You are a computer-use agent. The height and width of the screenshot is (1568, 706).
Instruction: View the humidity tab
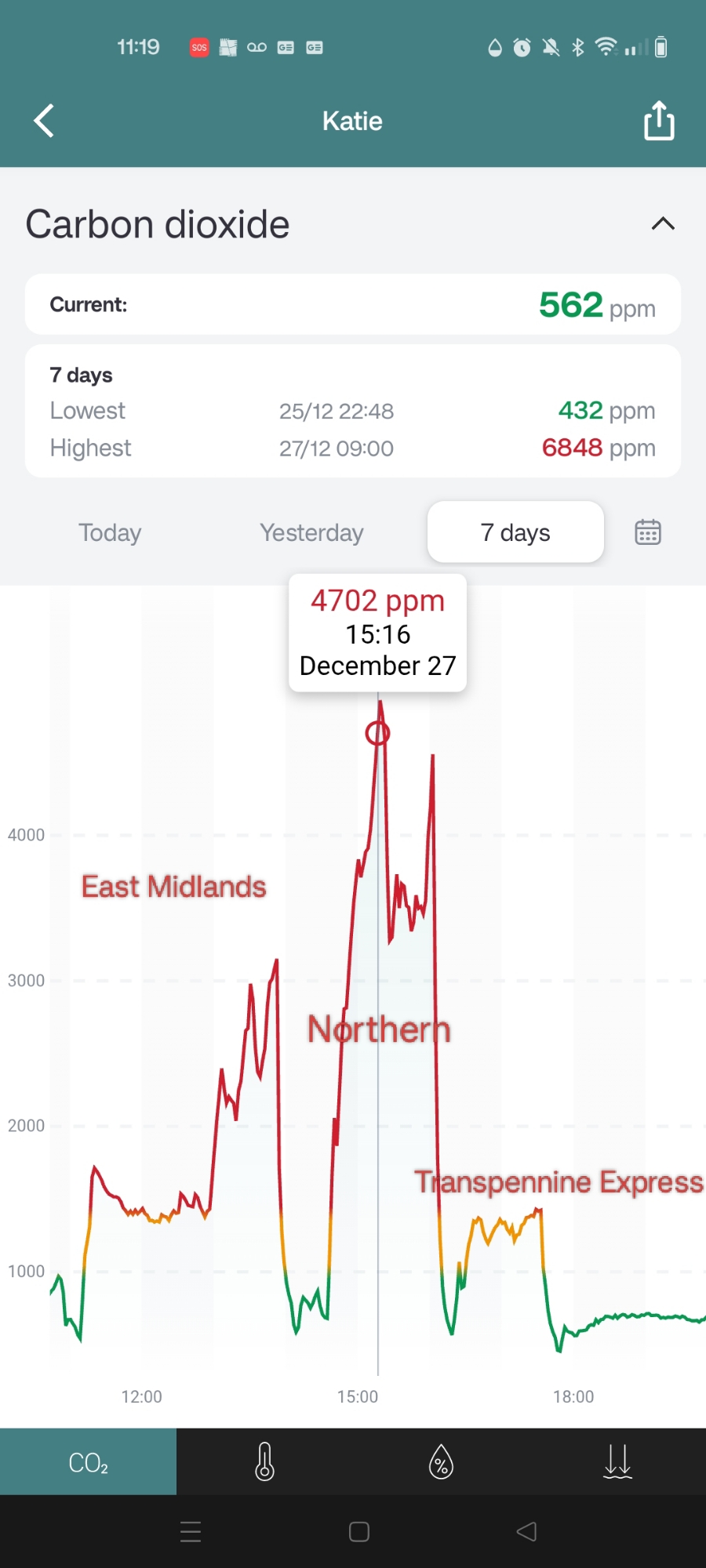441,1461
